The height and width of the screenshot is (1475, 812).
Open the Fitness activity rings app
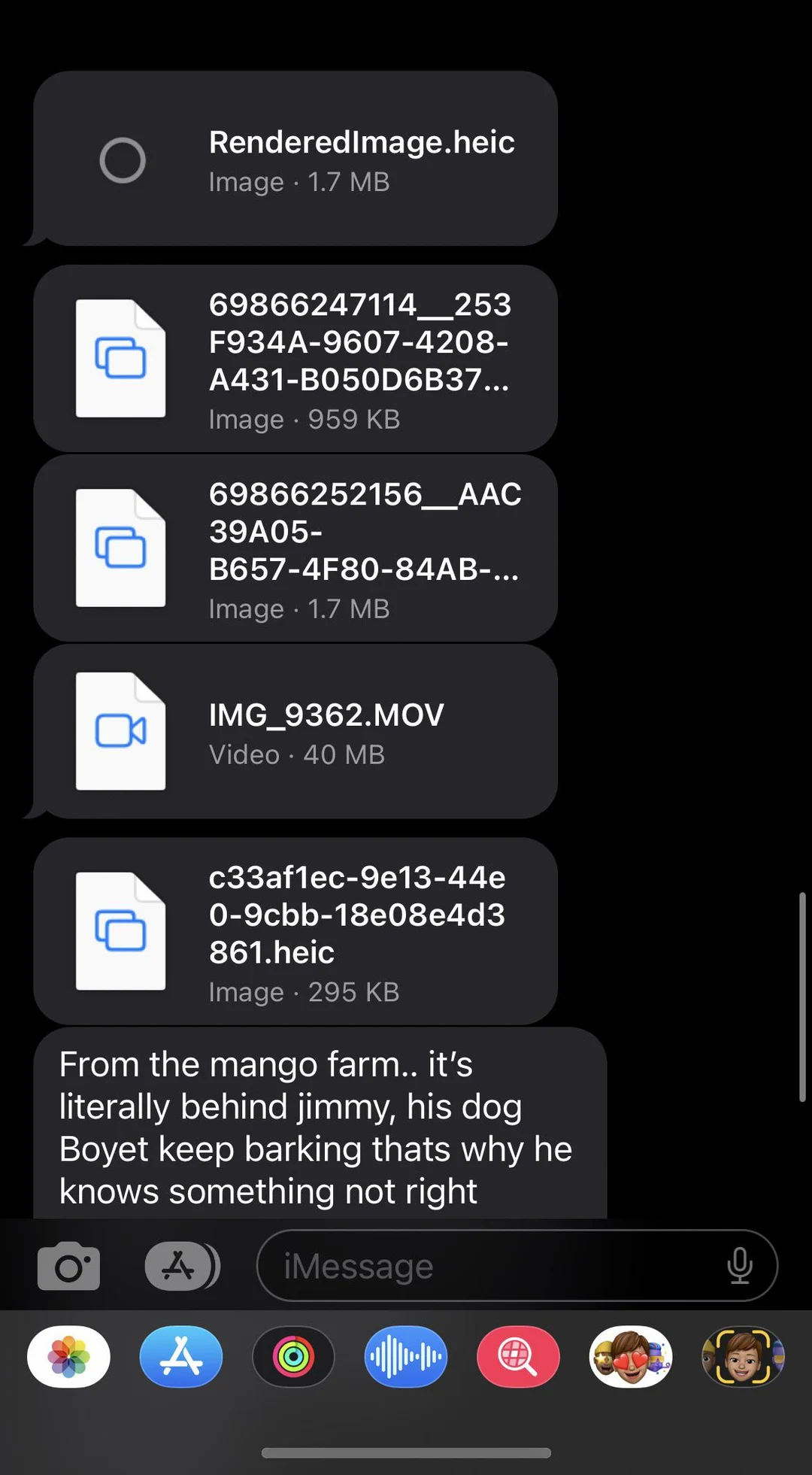point(293,1358)
